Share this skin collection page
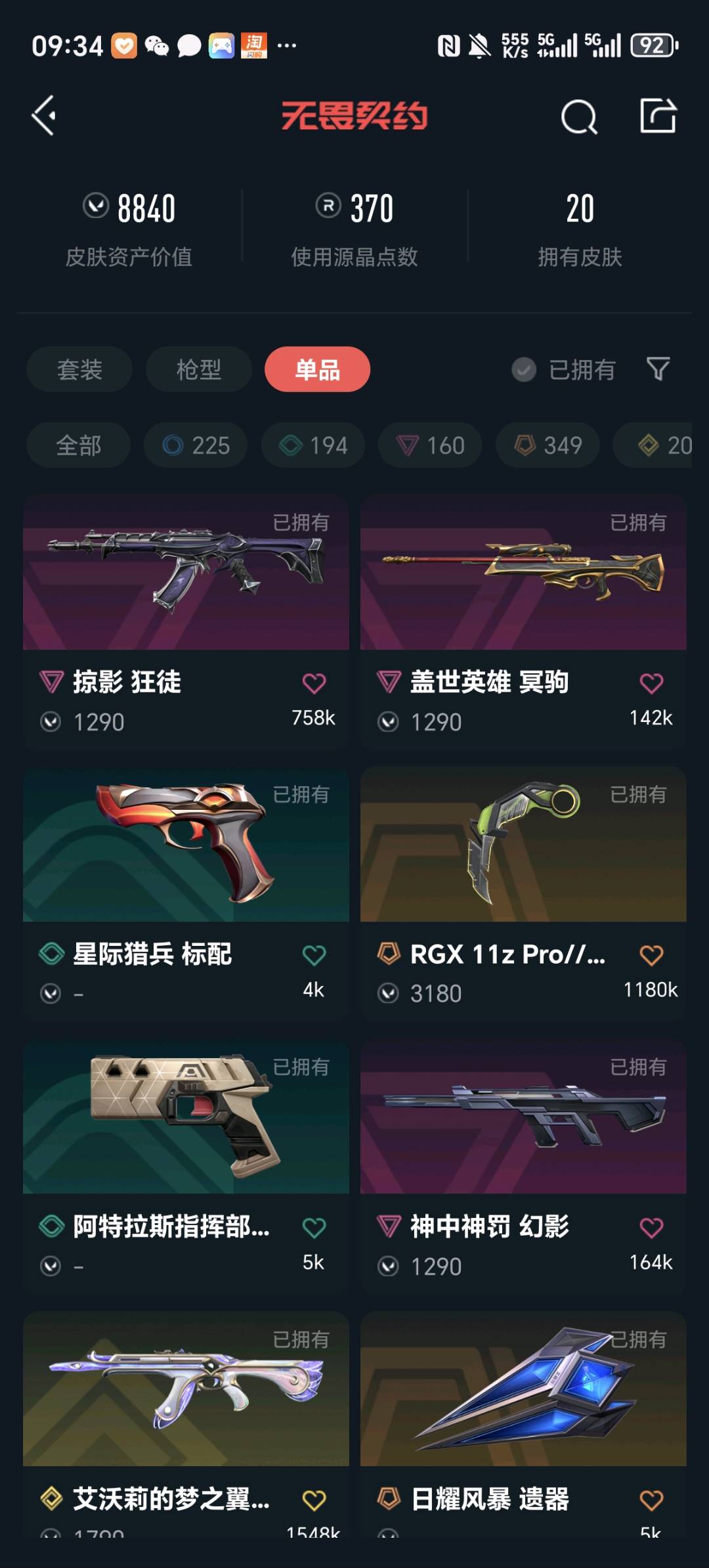Image resolution: width=709 pixels, height=1568 pixels. [658, 116]
